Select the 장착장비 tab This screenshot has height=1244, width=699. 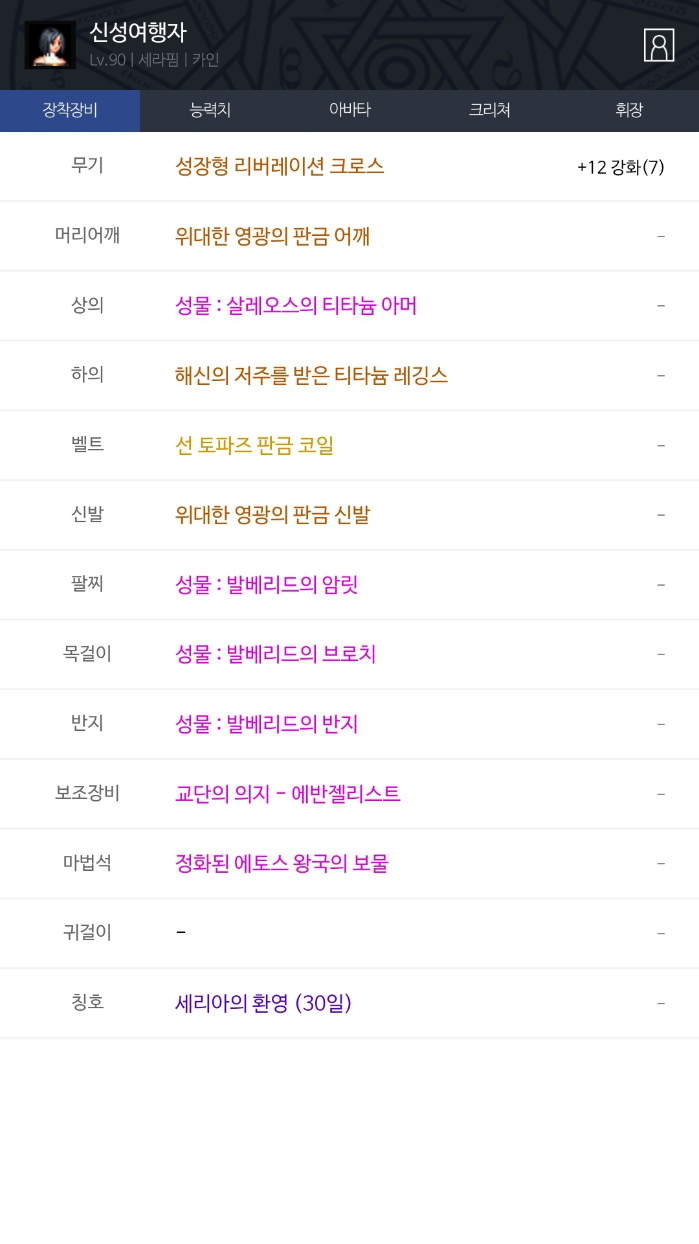click(x=70, y=111)
